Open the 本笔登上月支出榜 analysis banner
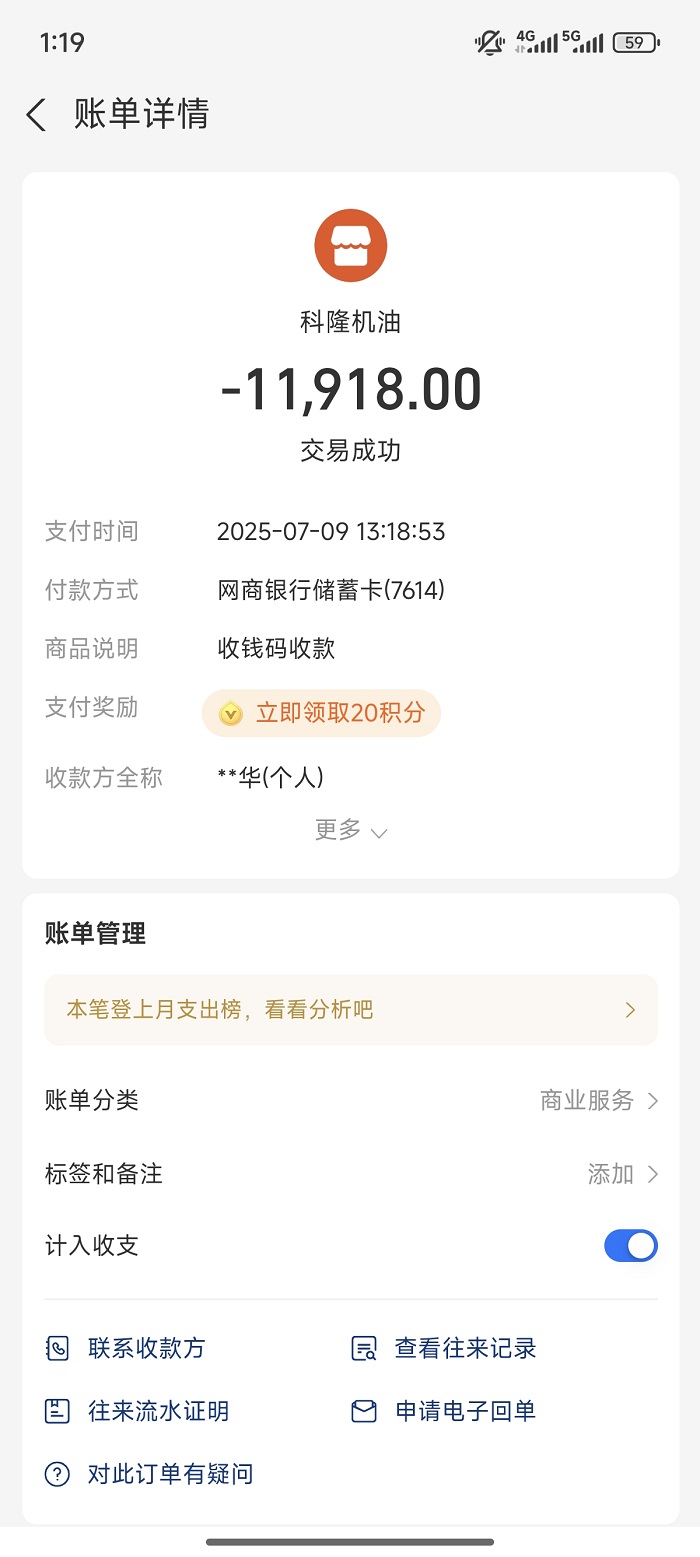 [x=351, y=1010]
